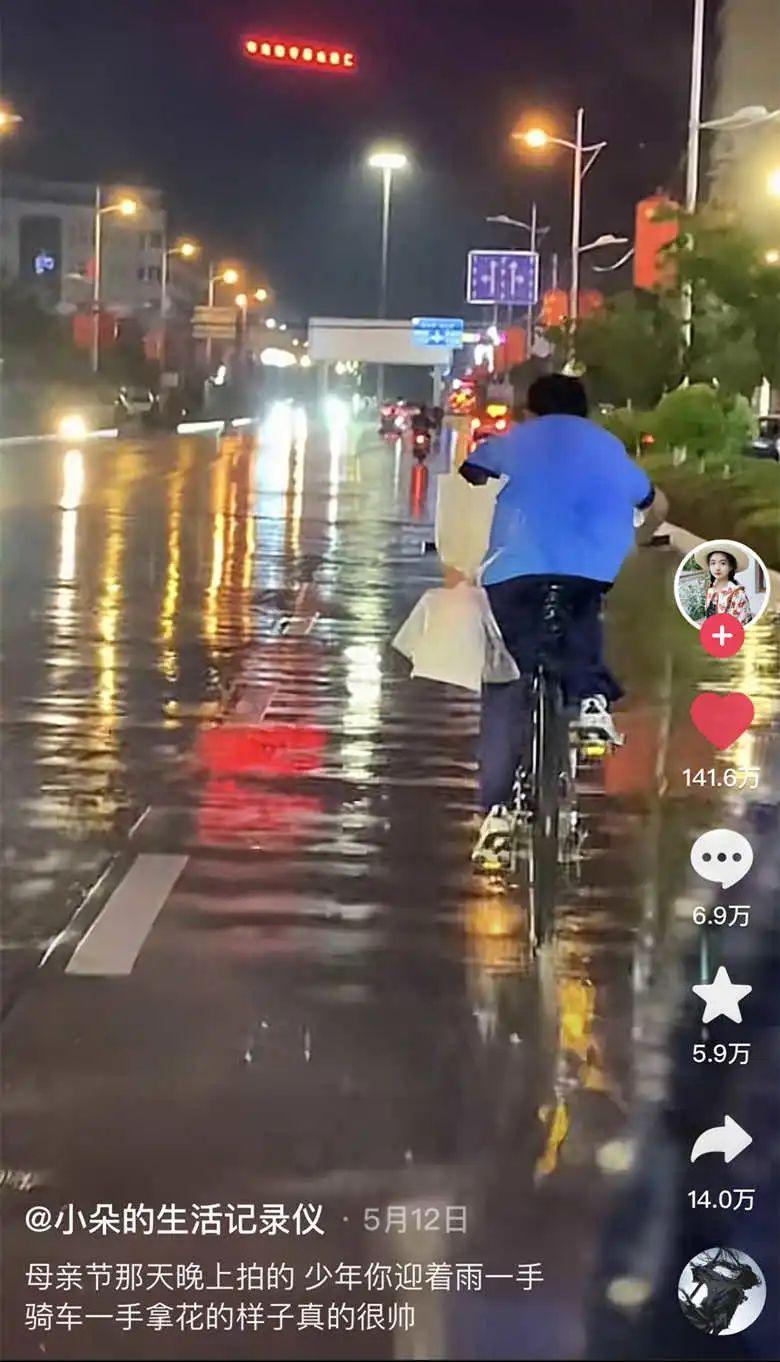Open the video creator's profile avatar
The height and width of the screenshot is (1362, 780).
click(x=721, y=583)
